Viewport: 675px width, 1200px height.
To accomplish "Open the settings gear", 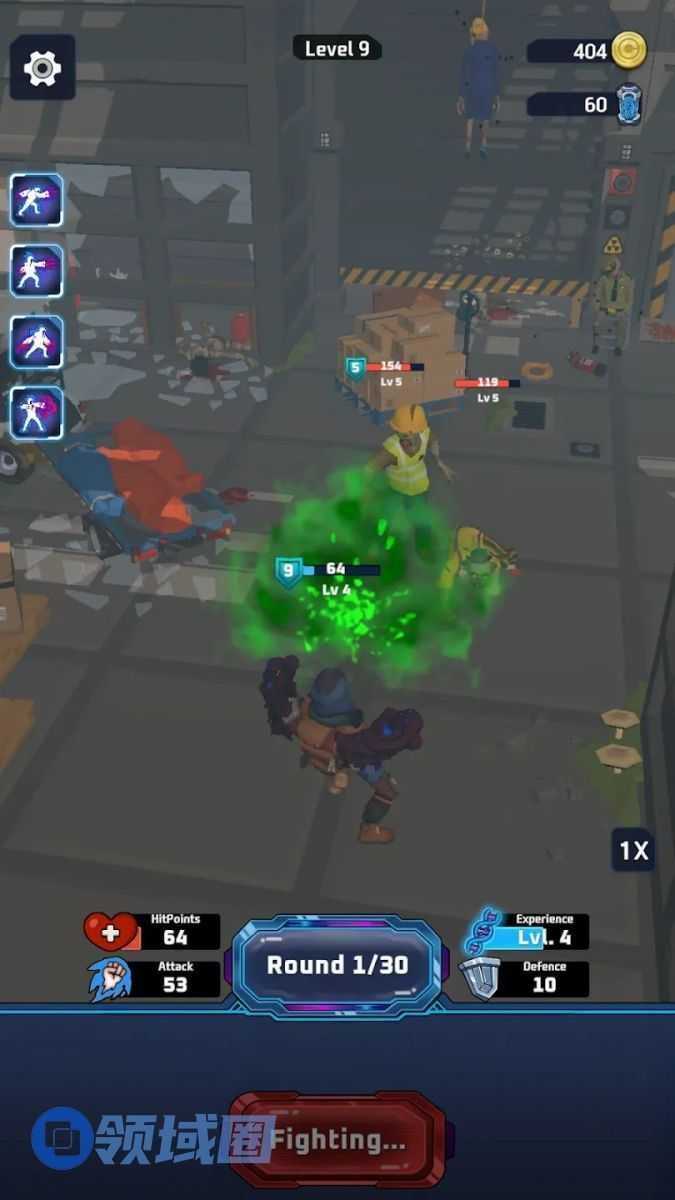I will pyautogui.click(x=42, y=67).
